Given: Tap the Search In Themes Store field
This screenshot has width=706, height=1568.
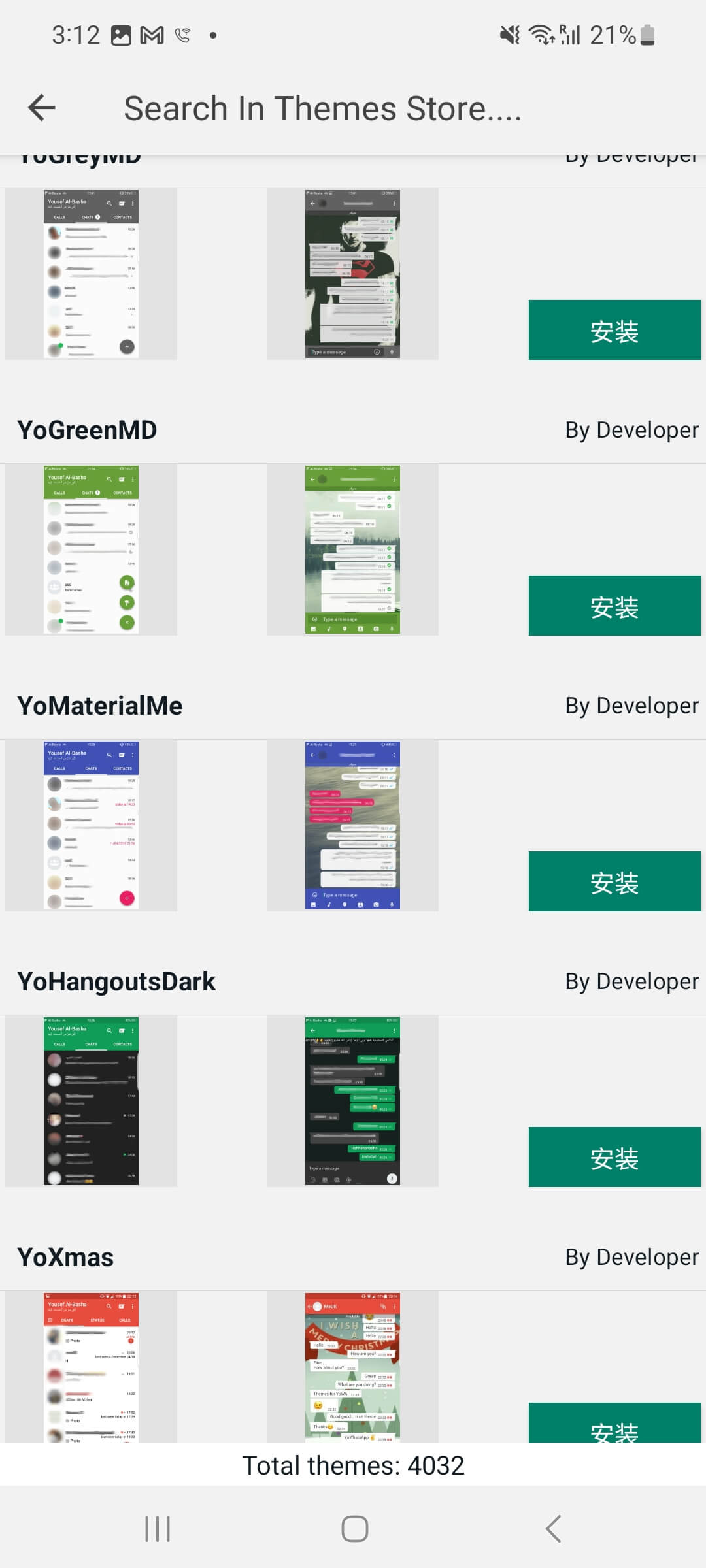Looking at the screenshot, I should pyautogui.click(x=324, y=108).
